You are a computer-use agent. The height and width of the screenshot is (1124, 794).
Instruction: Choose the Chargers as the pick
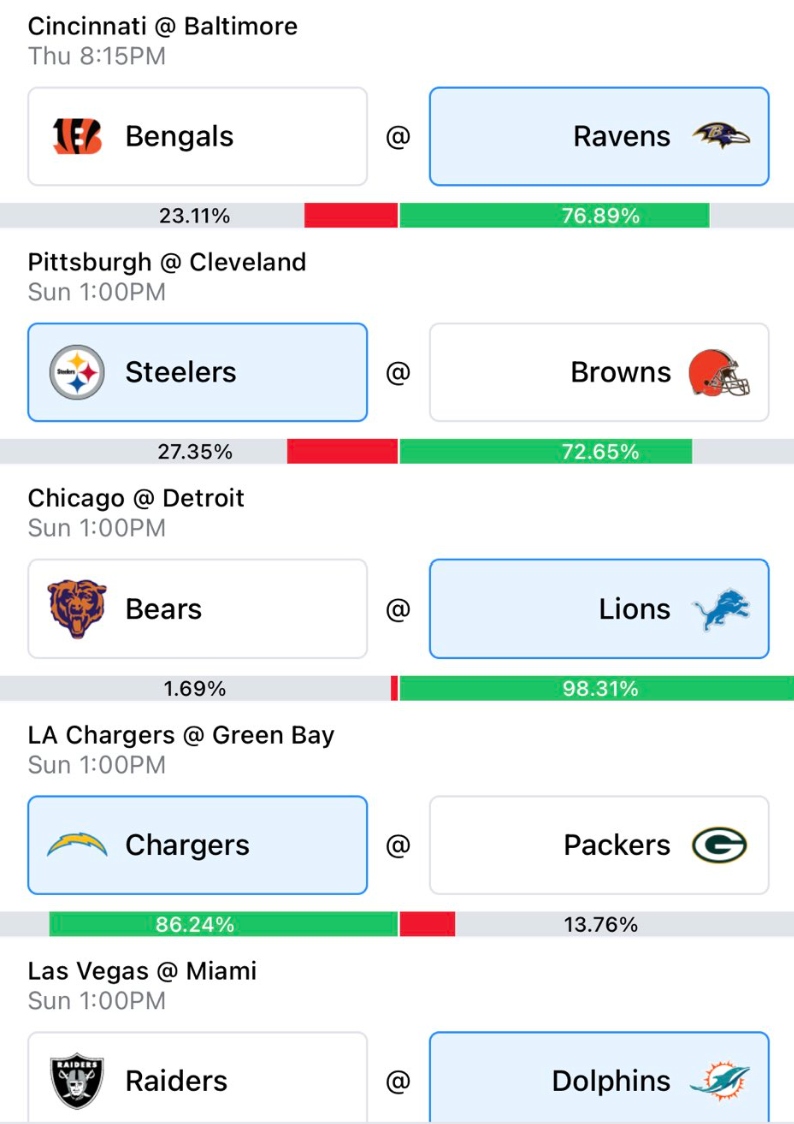coord(198,845)
